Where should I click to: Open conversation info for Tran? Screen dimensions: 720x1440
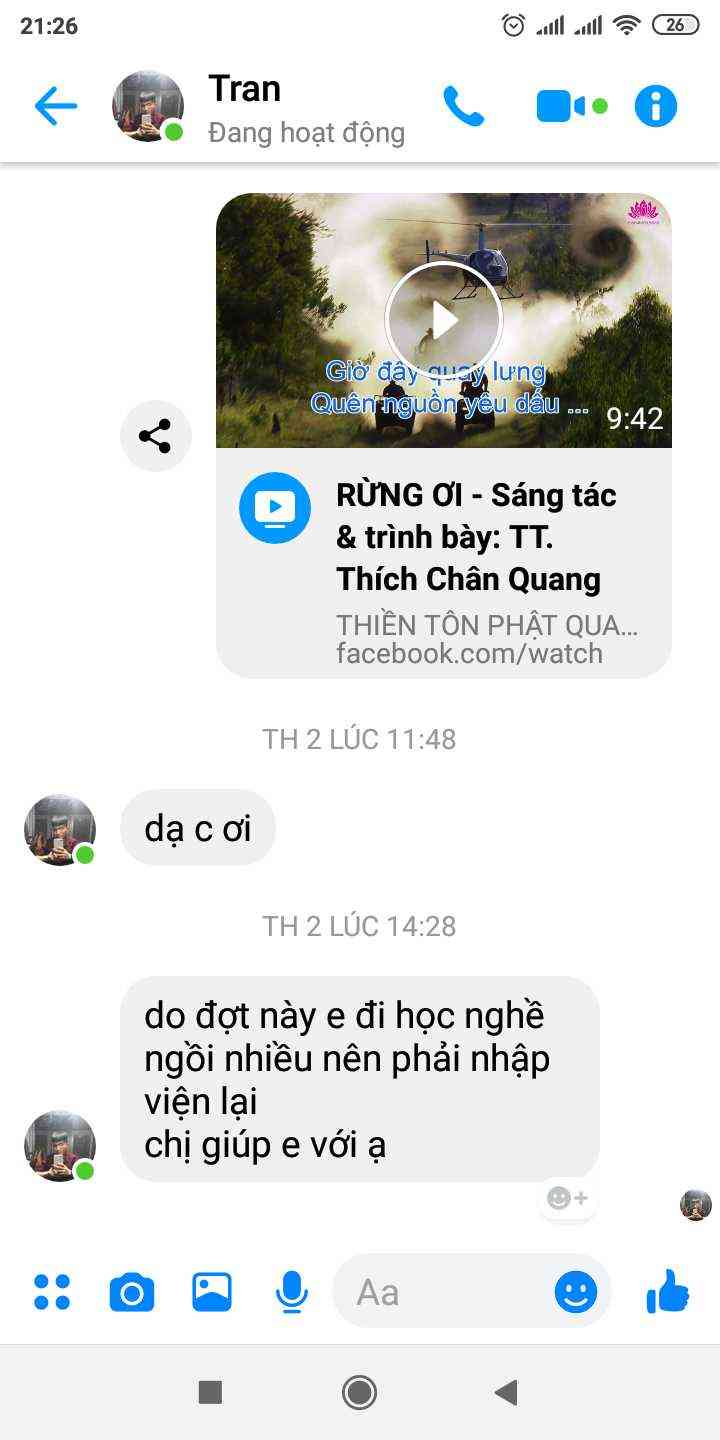coord(656,106)
